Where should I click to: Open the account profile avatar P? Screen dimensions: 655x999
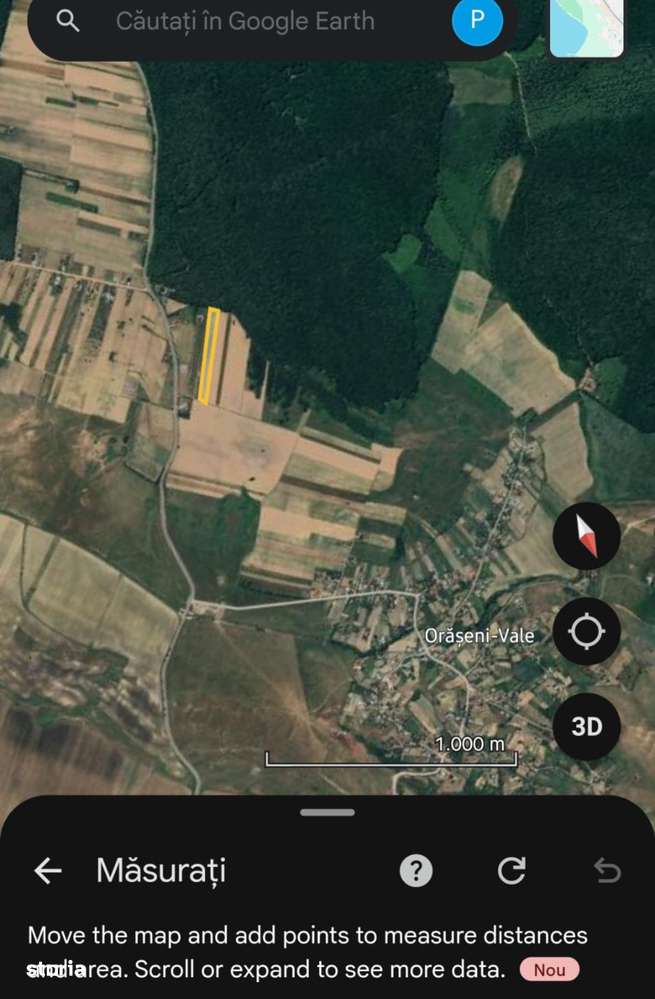tap(477, 21)
